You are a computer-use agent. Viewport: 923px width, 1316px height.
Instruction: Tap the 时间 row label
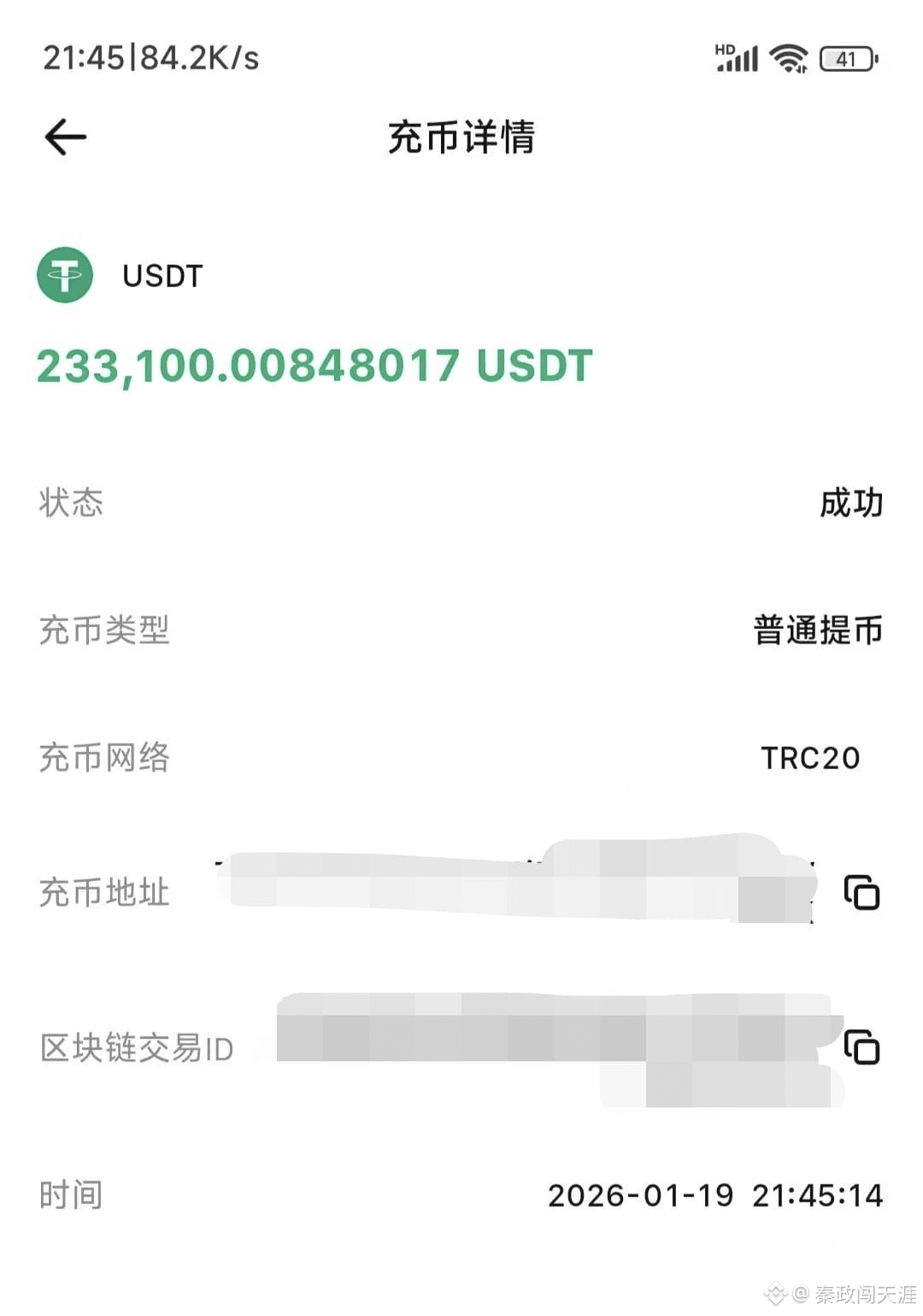pos(71,1195)
